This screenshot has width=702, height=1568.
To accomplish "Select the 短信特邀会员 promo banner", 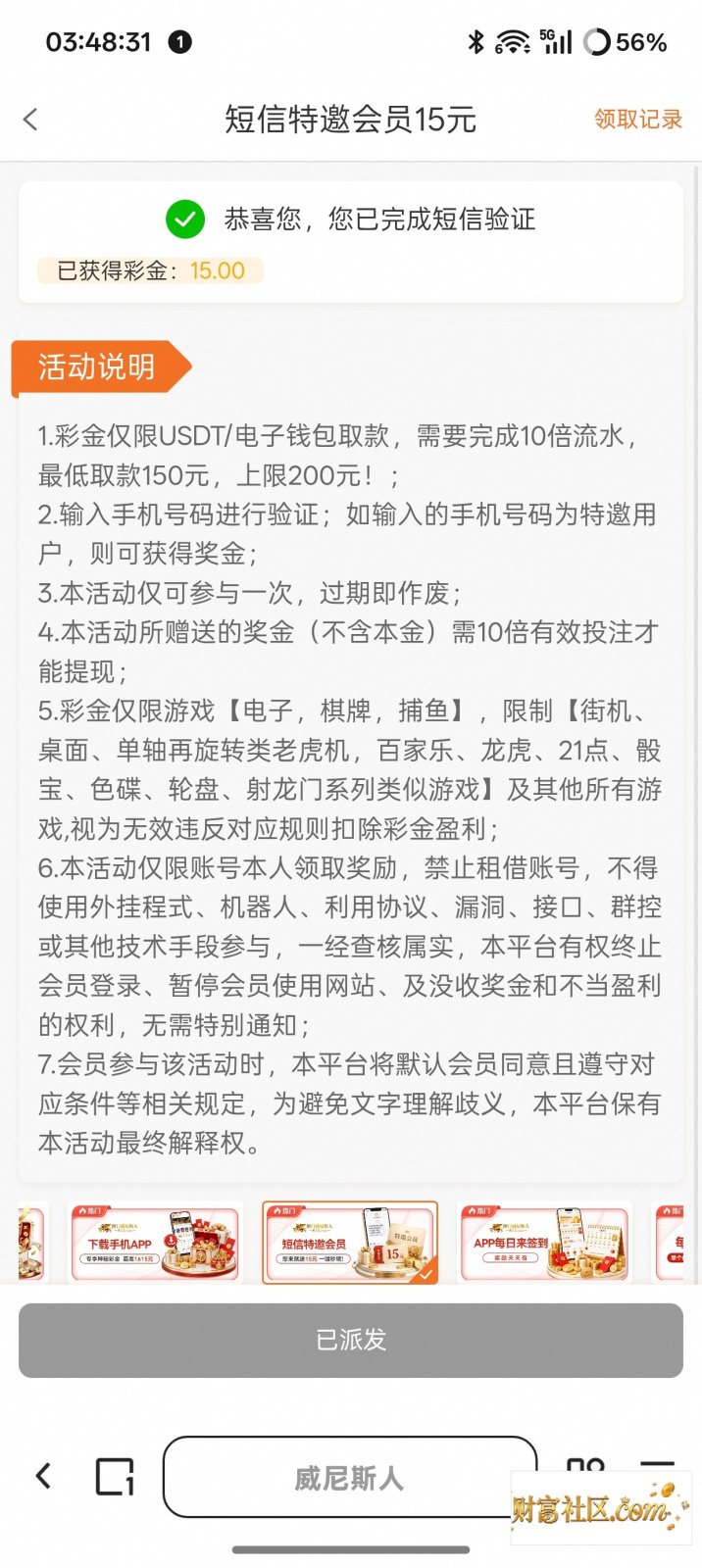I will (x=350, y=1243).
